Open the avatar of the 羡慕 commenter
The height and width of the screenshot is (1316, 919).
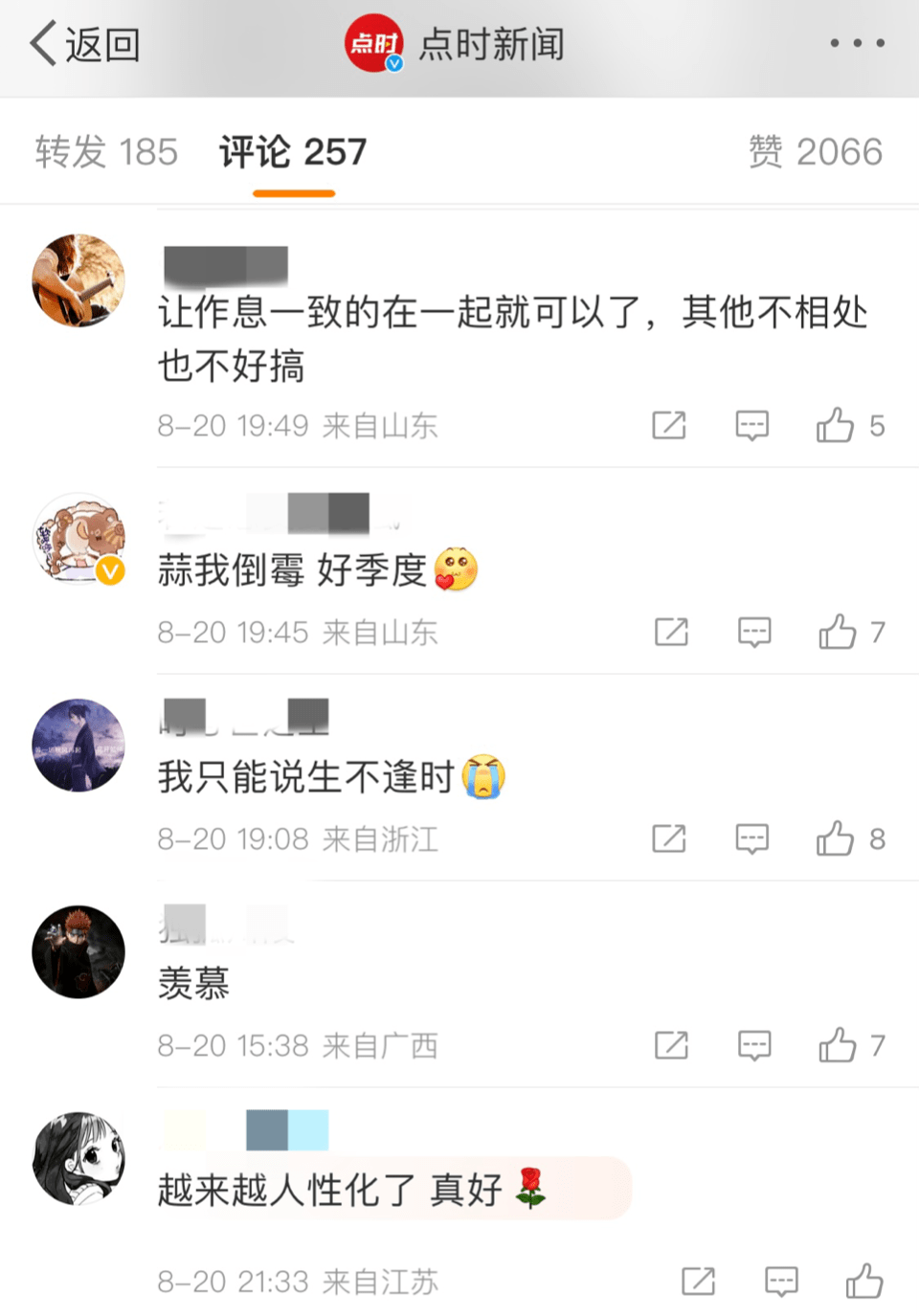click(x=78, y=952)
